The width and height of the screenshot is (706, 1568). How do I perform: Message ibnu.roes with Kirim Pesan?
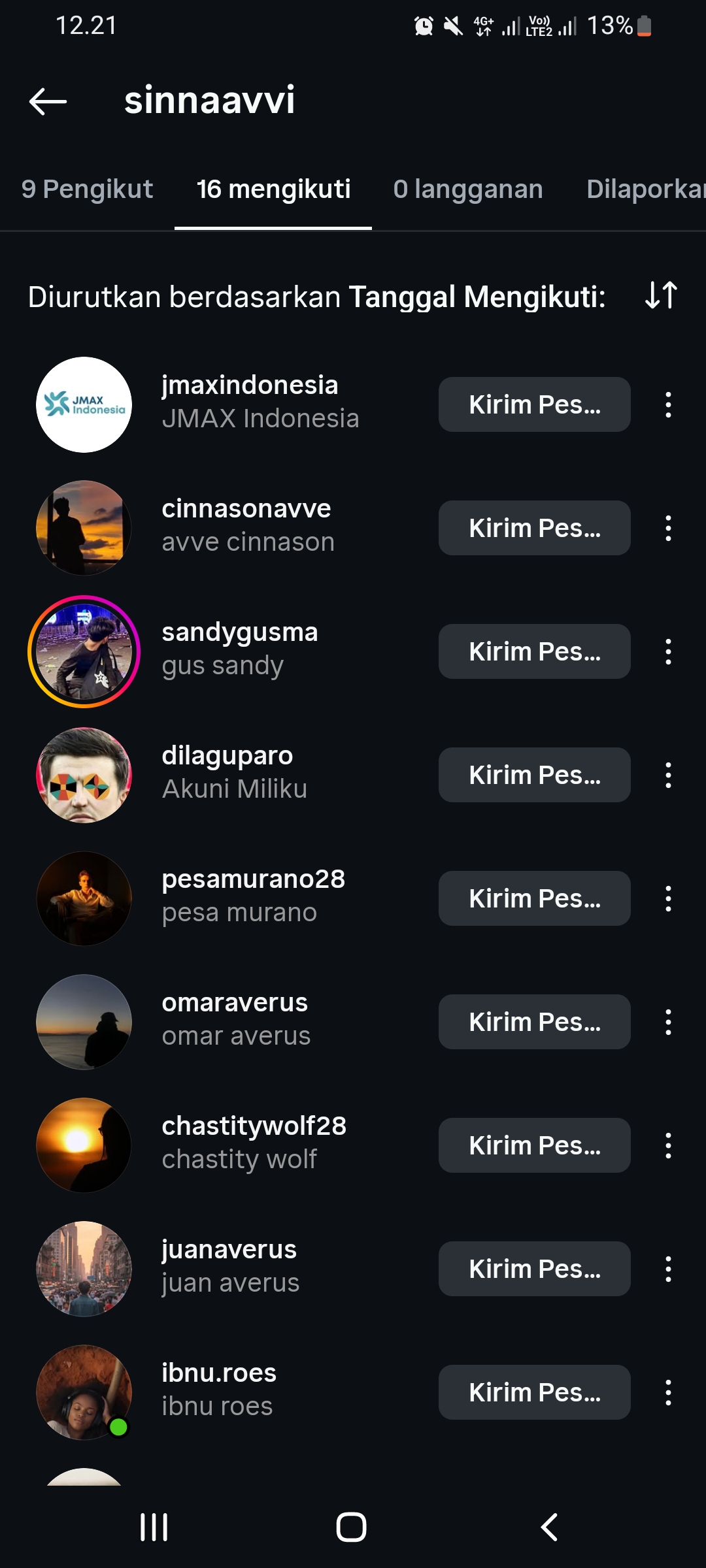pyautogui.click(x=534, y=1392)
